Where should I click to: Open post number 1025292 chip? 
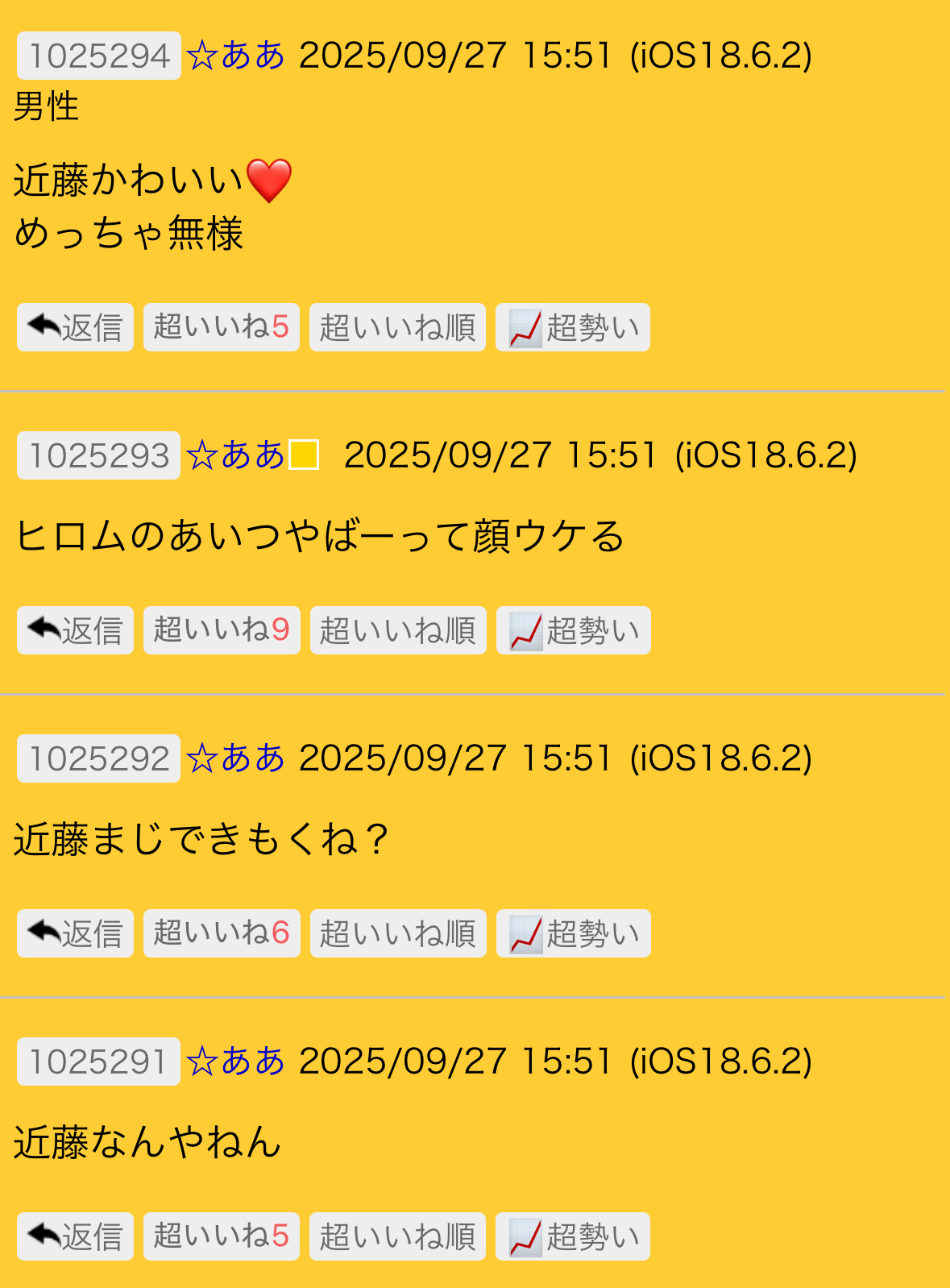[x=98, y=758]
